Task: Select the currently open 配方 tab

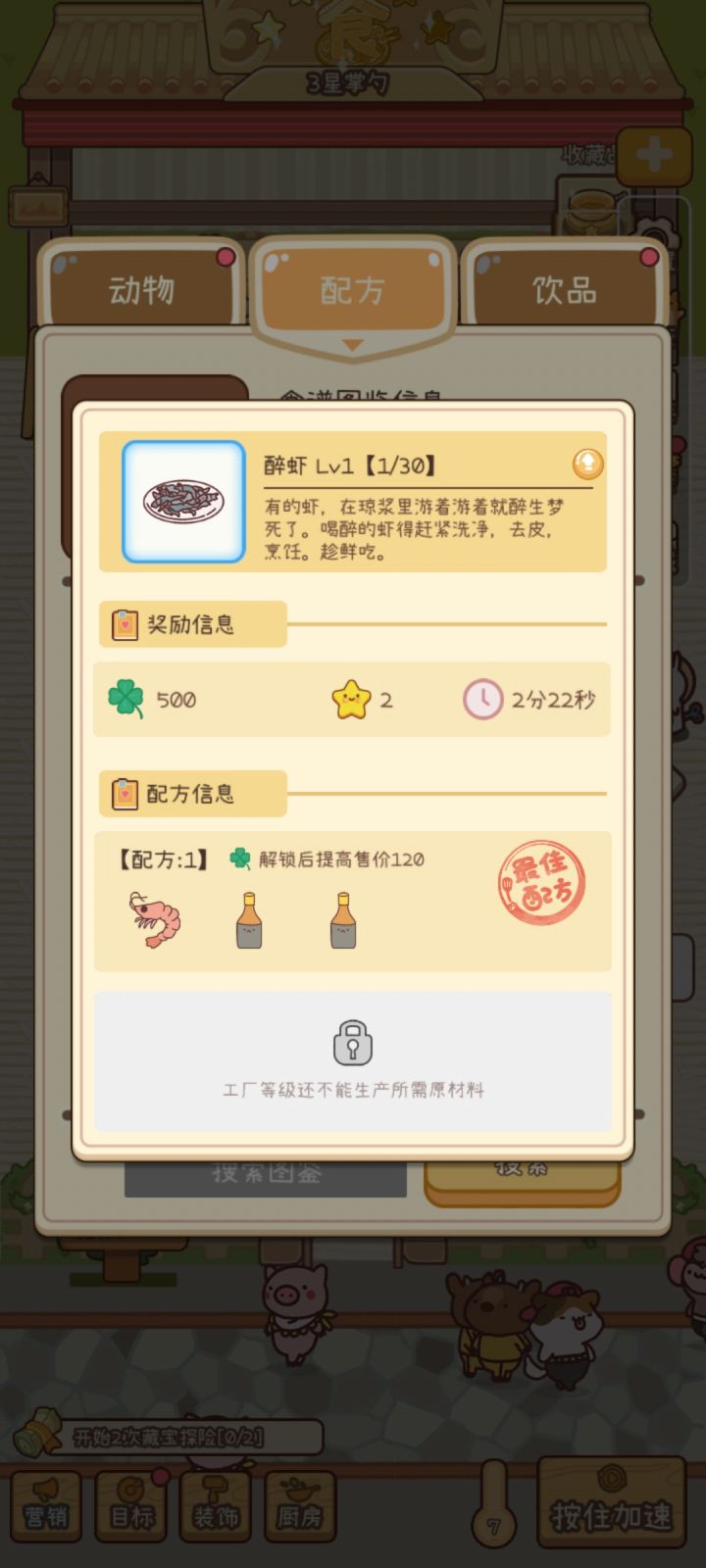Action: (x=353, y=287)
